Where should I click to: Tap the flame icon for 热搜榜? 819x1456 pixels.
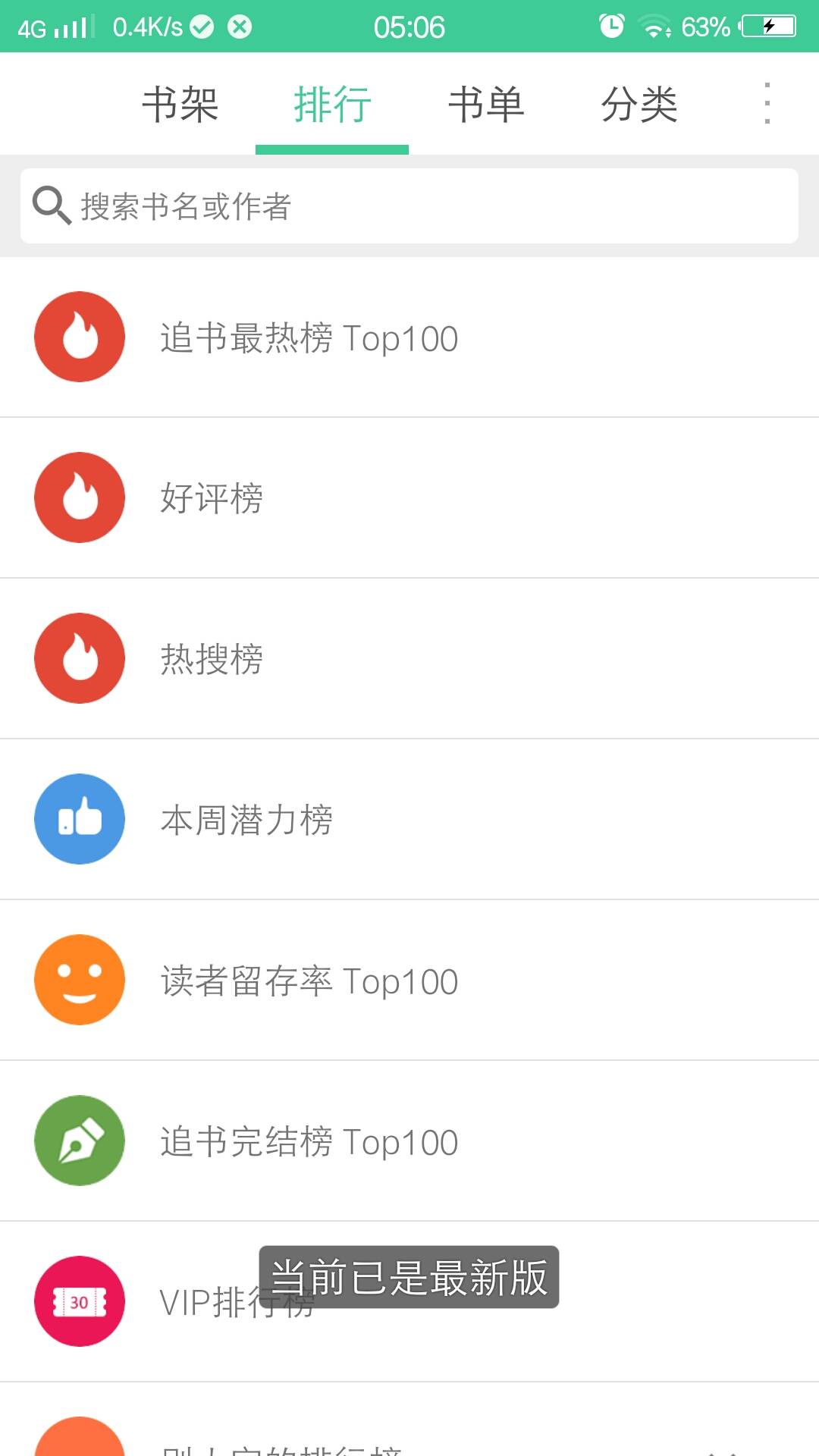tap(79, 658)
